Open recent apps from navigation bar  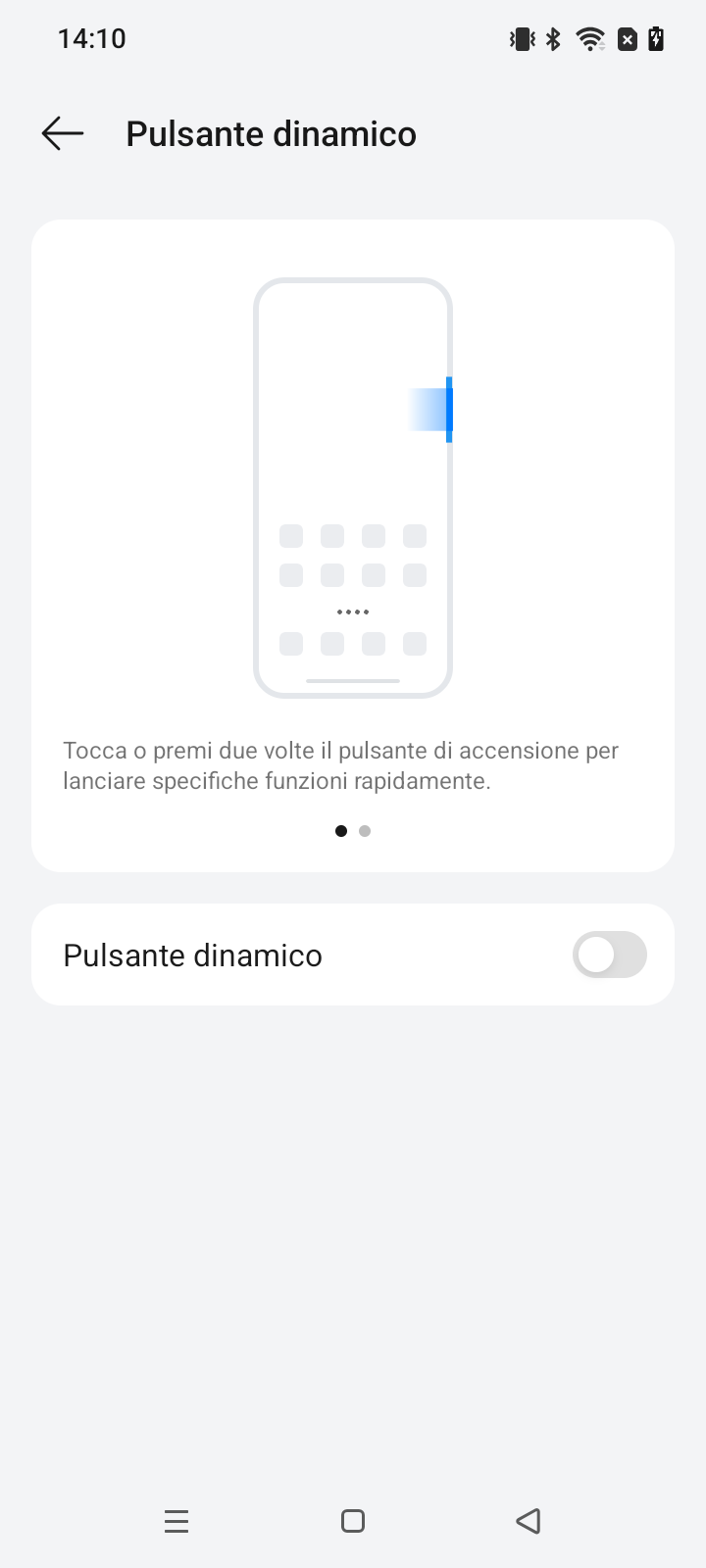point(176,1521)
